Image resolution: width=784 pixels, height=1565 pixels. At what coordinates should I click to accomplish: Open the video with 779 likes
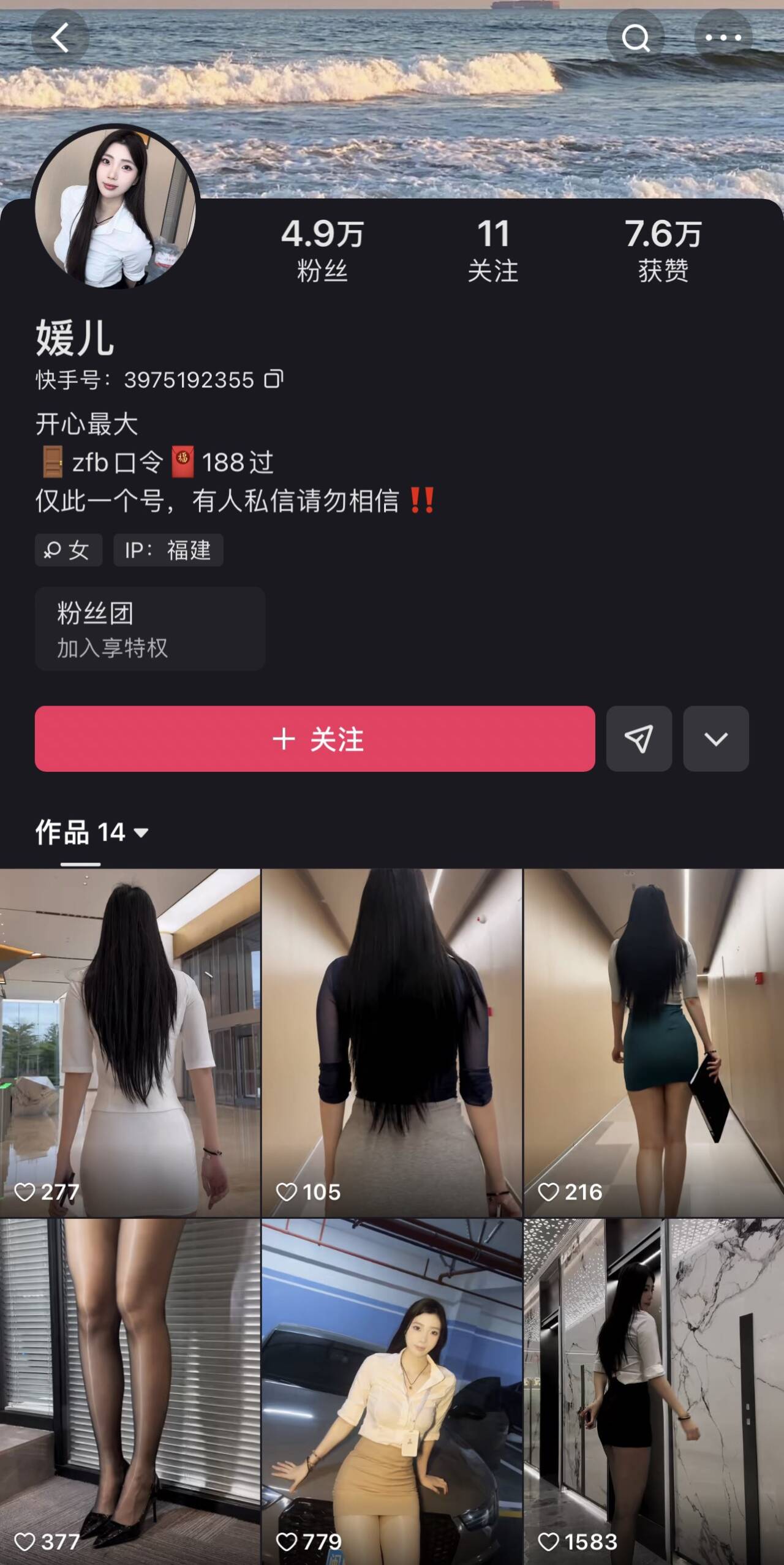[392, 1390]
